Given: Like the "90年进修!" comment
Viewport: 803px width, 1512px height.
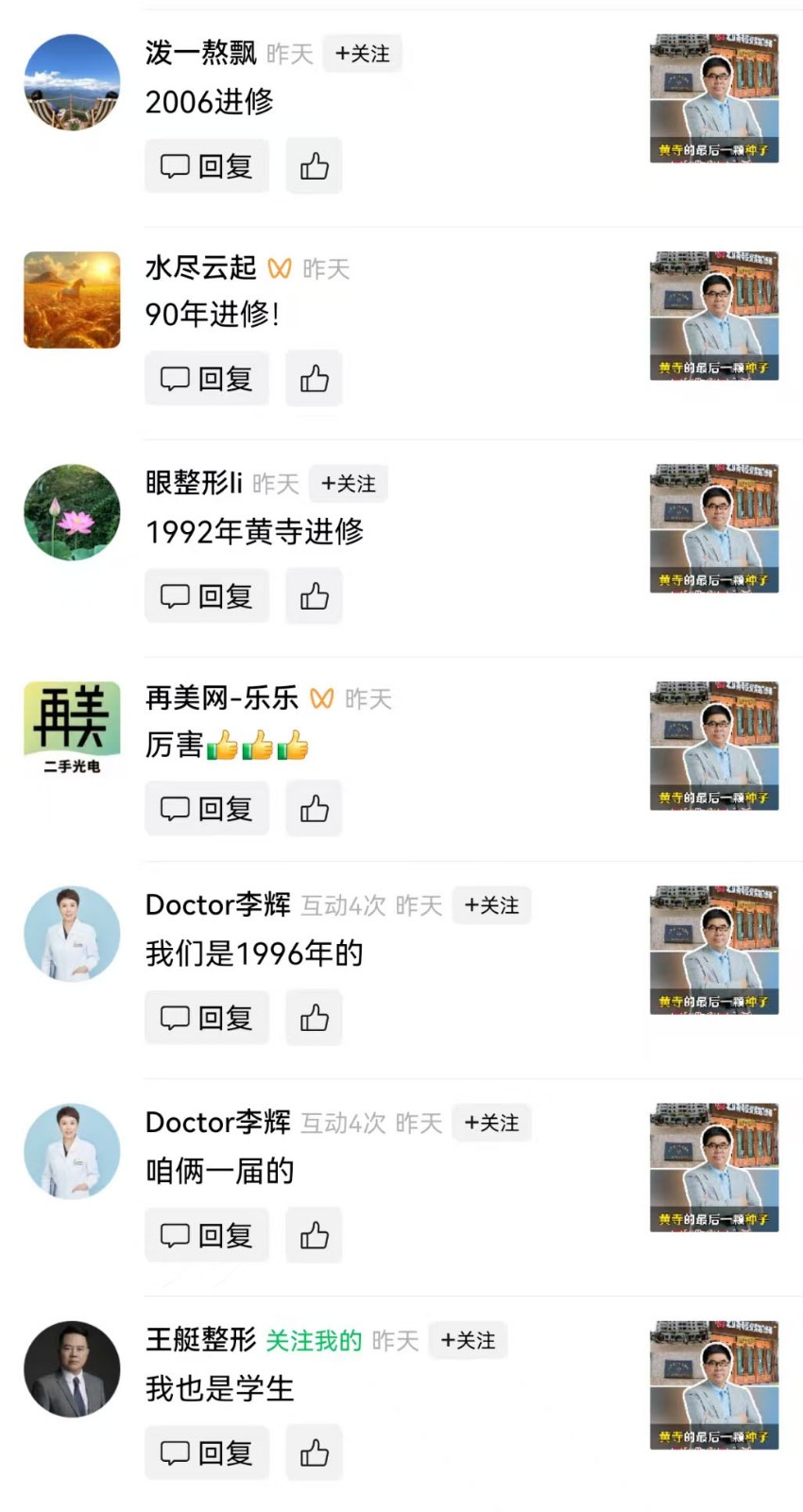Looking at the screenshot, I should tap(314, 379).
